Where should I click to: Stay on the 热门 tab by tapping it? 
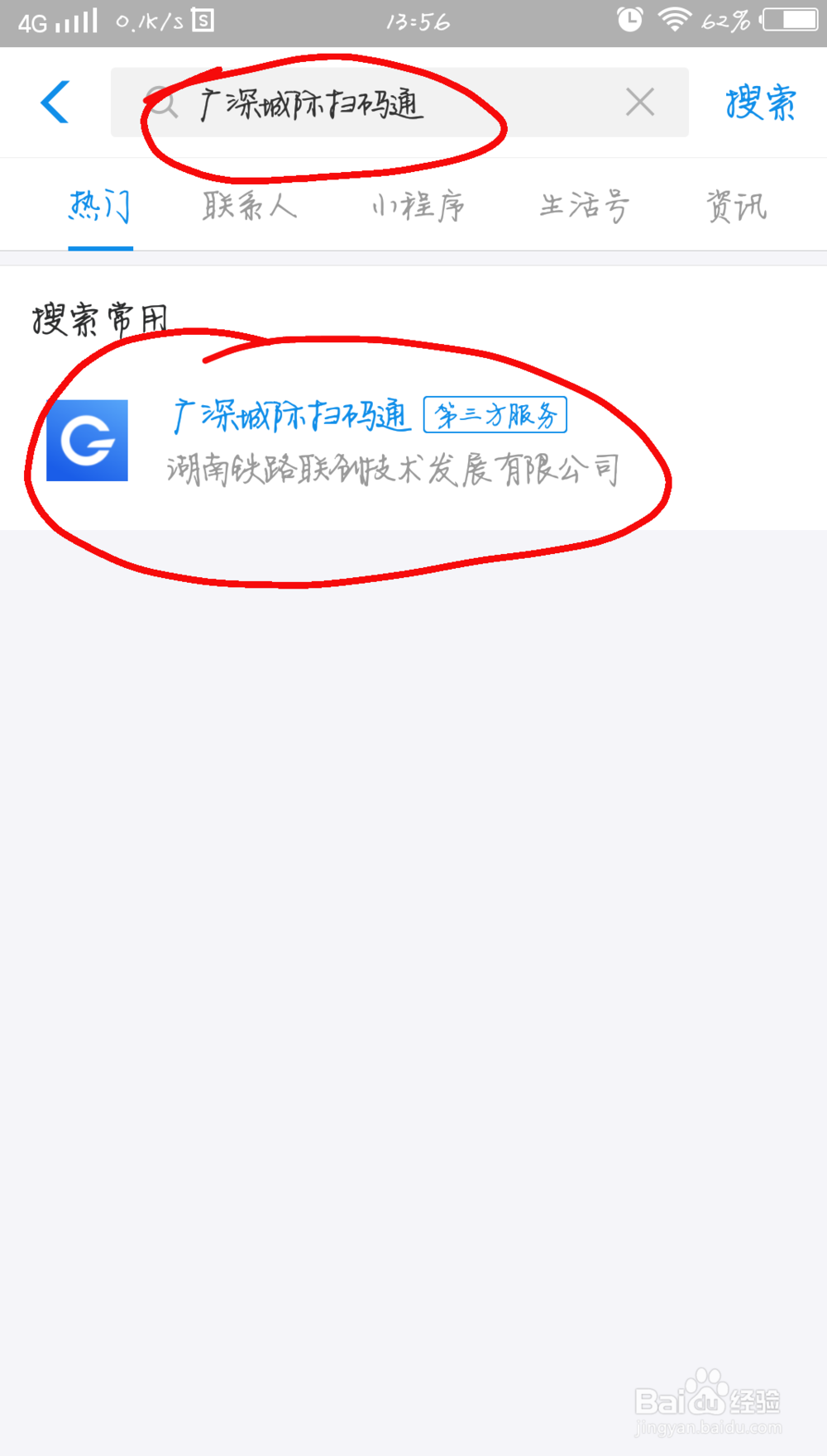100,206
